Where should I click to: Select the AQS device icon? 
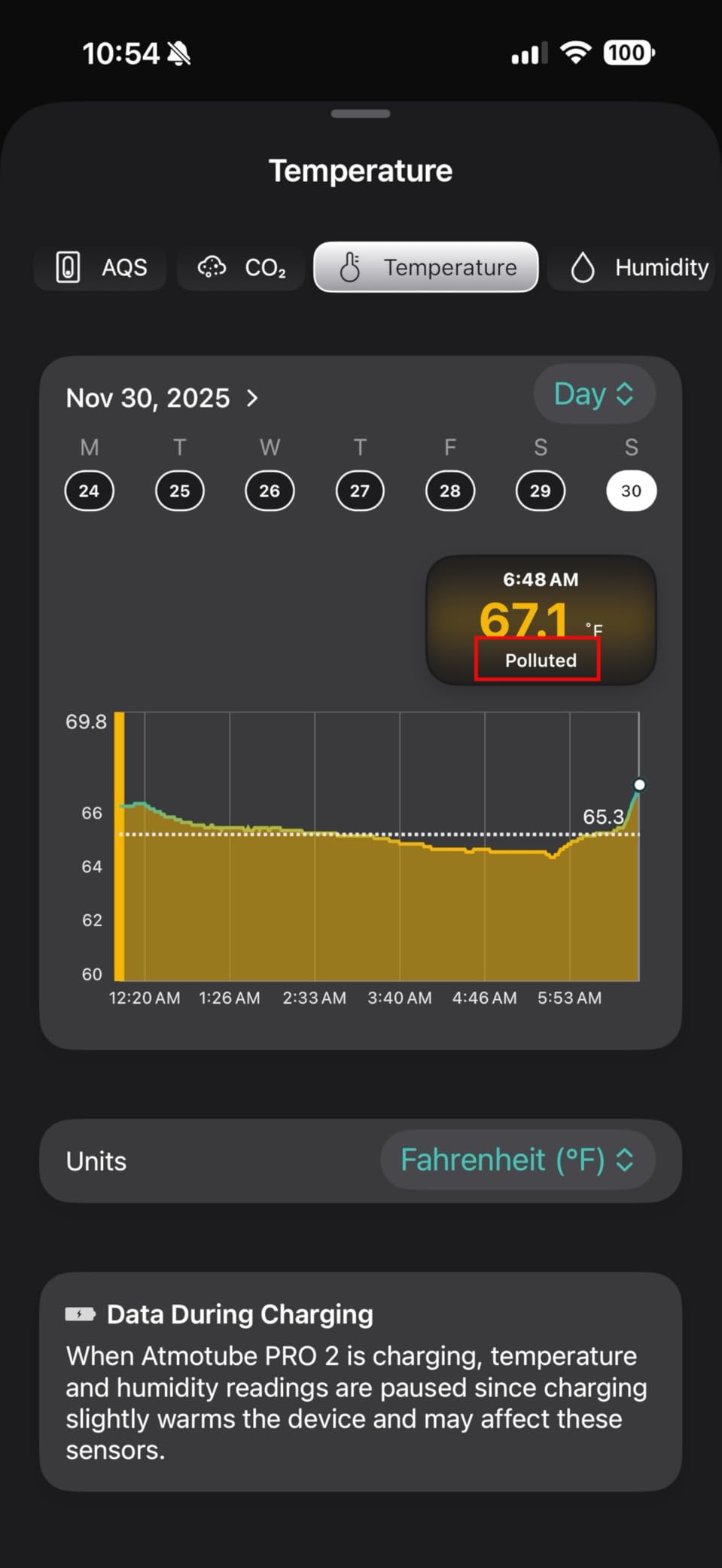tap(69, 267)
